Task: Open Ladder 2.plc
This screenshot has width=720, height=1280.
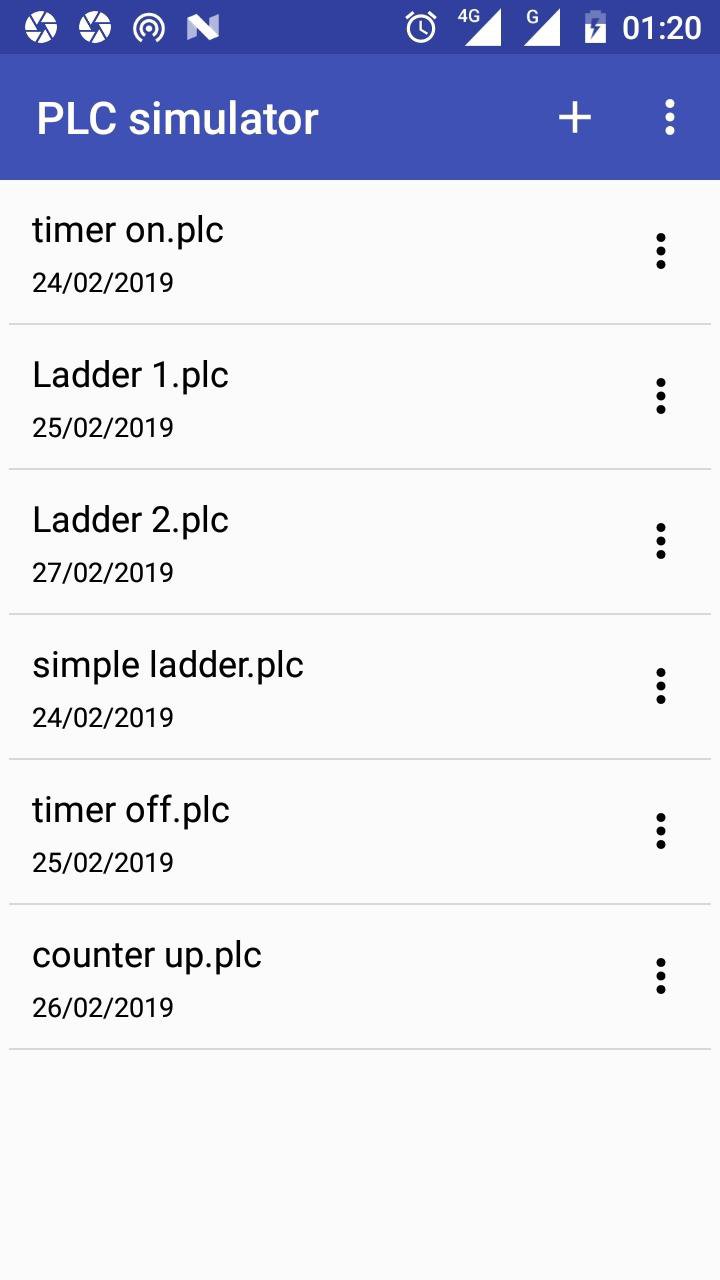Action: click(x=300, y=542)
